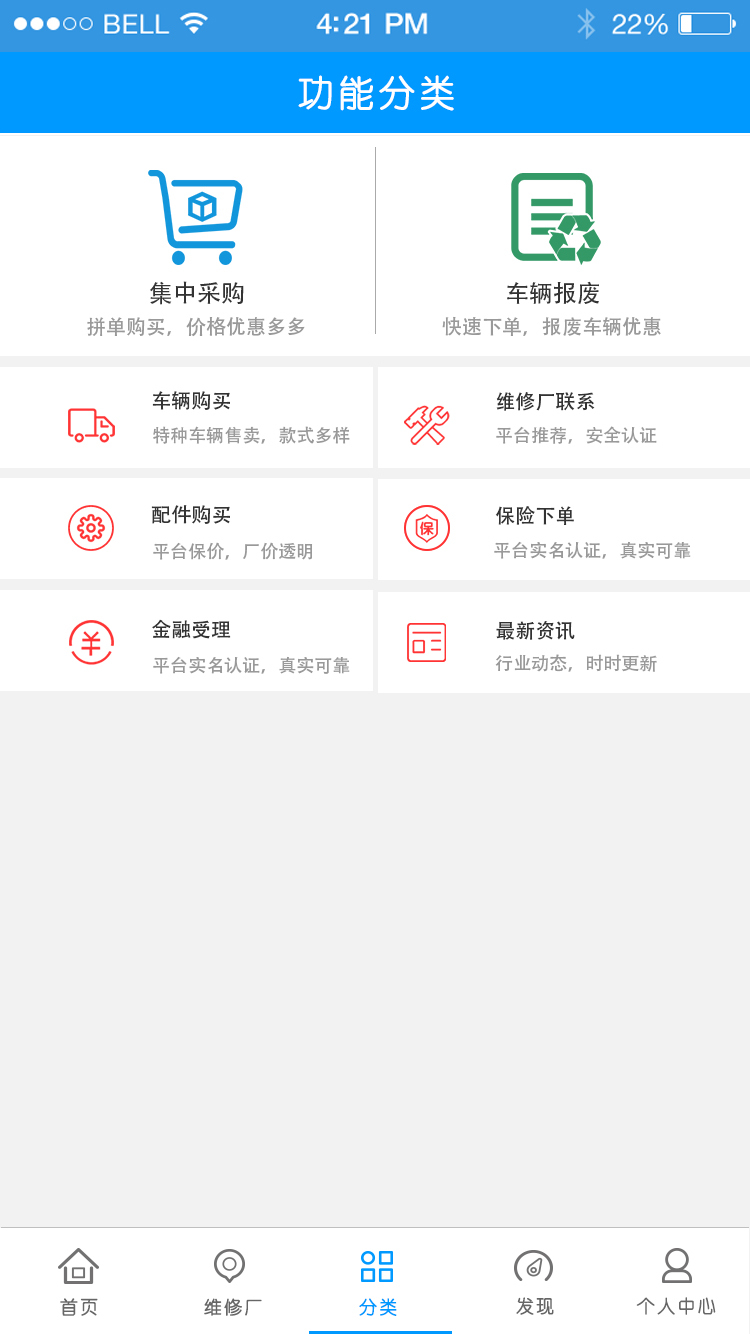Image resolution: width=750 pixels, height=1334 pixels.
Task: Tap the 配件购买 parts card
Action: click(187, 530)
